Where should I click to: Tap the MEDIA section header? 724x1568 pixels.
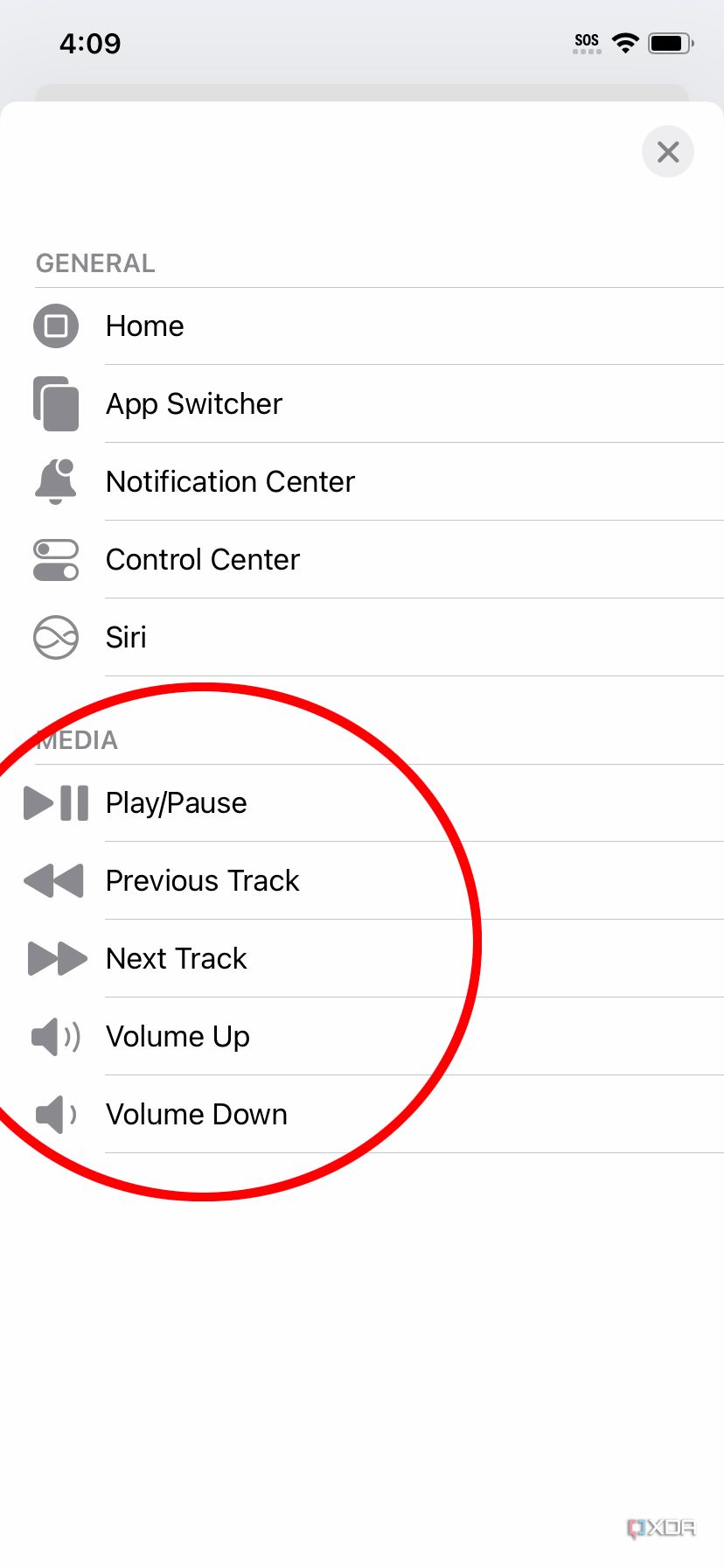77,740
